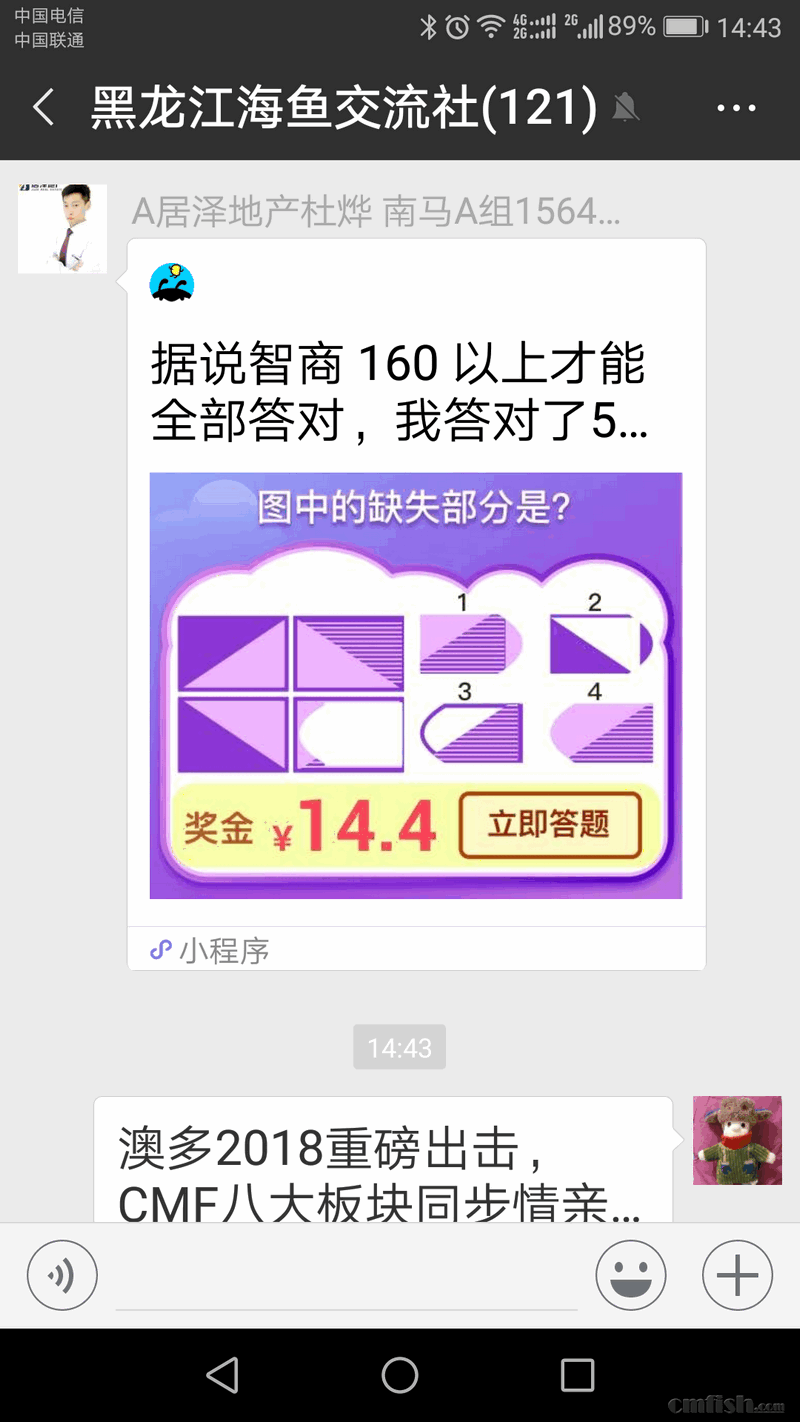
Task: Open the recent apps overview
Action: pos(577,1375)
